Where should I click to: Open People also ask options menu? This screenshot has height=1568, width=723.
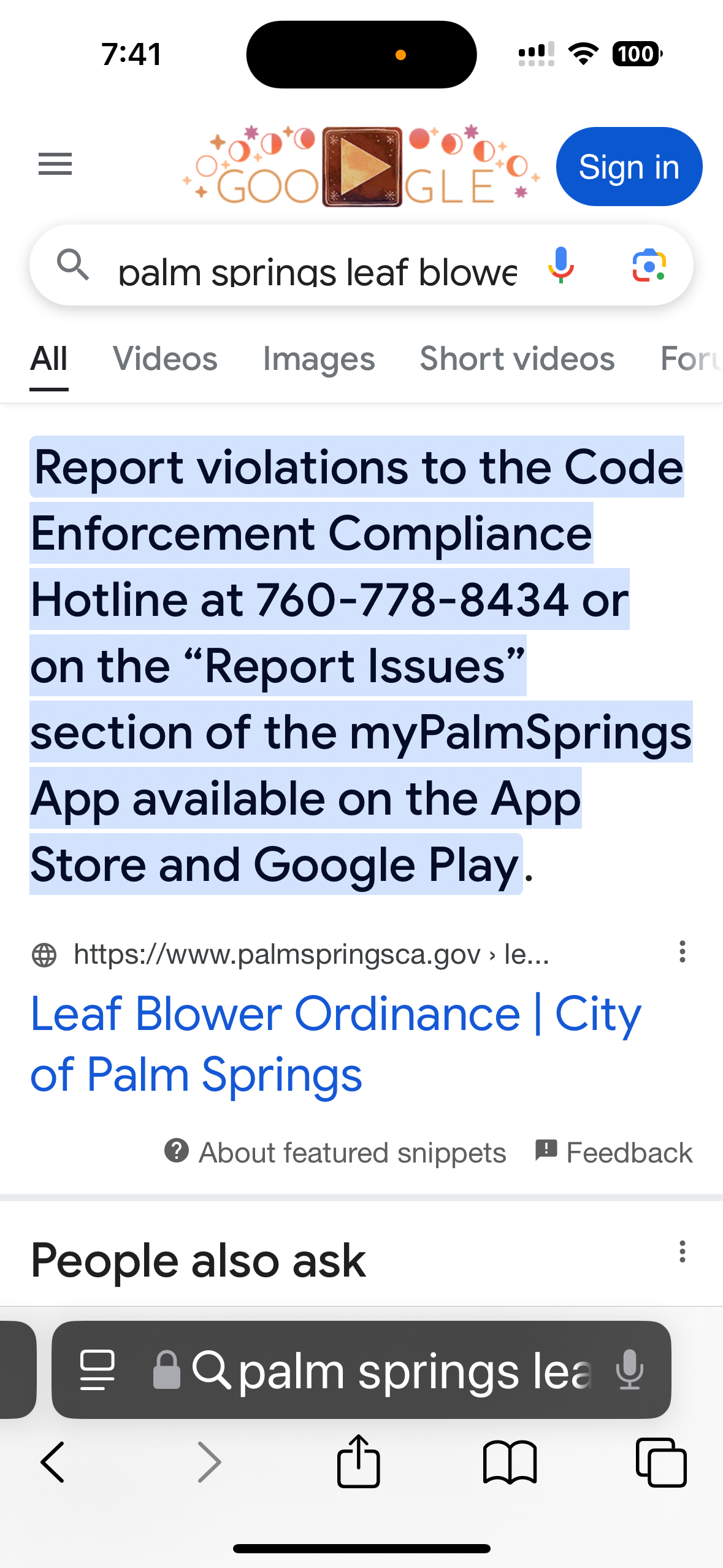[x=682, y=1252]
